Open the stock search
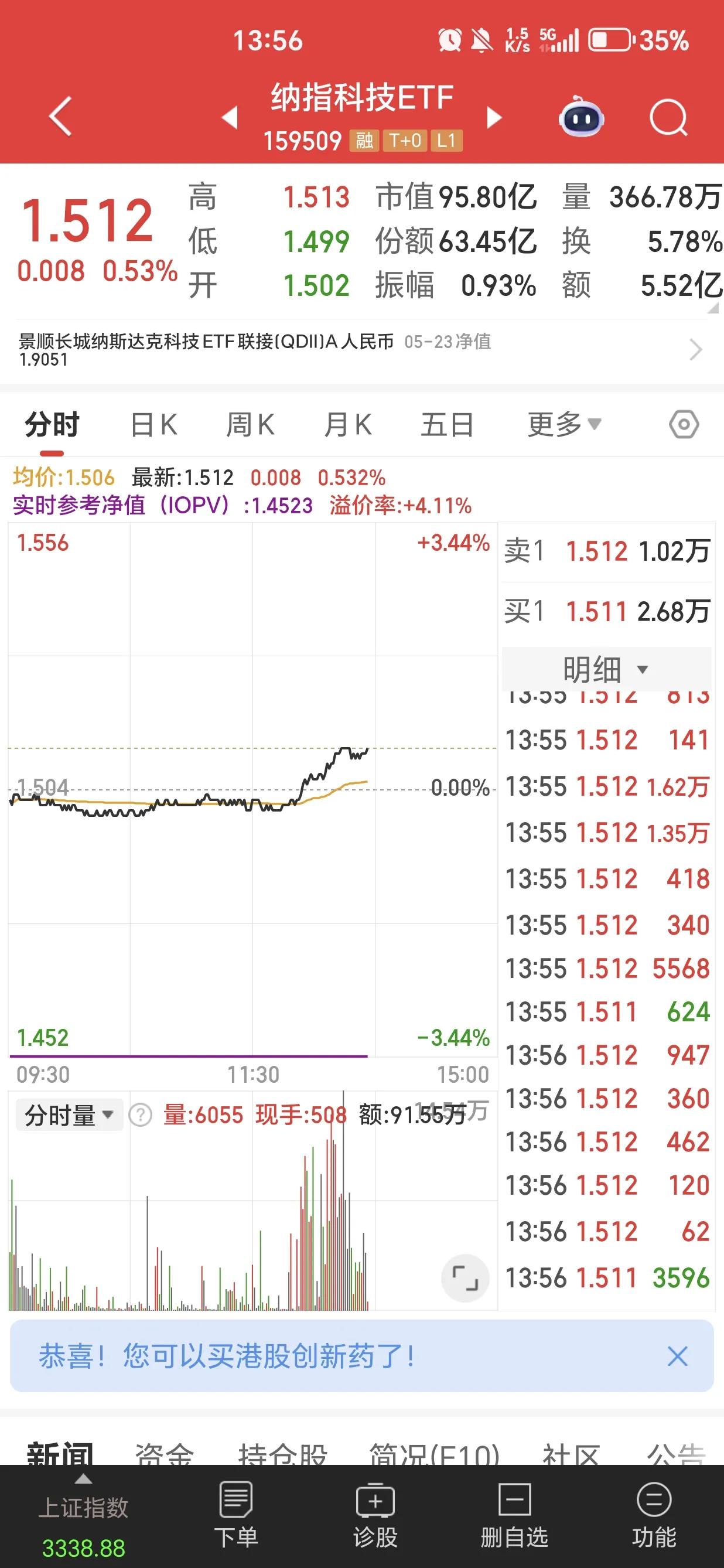724x1568 pixels. point(667,117)
